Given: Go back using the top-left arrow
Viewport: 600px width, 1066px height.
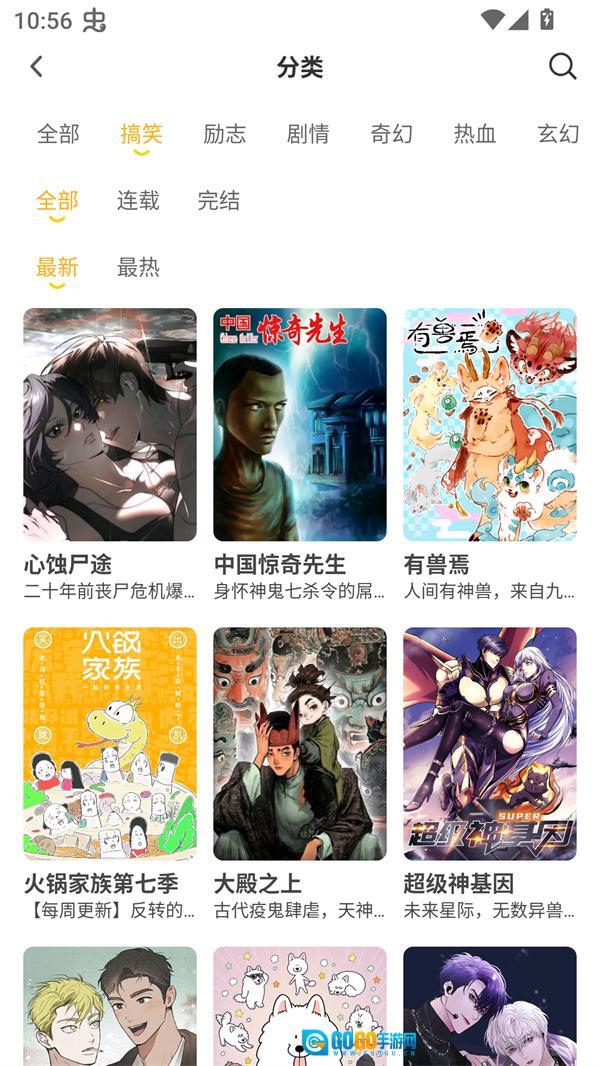Looking at the screenshot, I should (x=37, y=67).
